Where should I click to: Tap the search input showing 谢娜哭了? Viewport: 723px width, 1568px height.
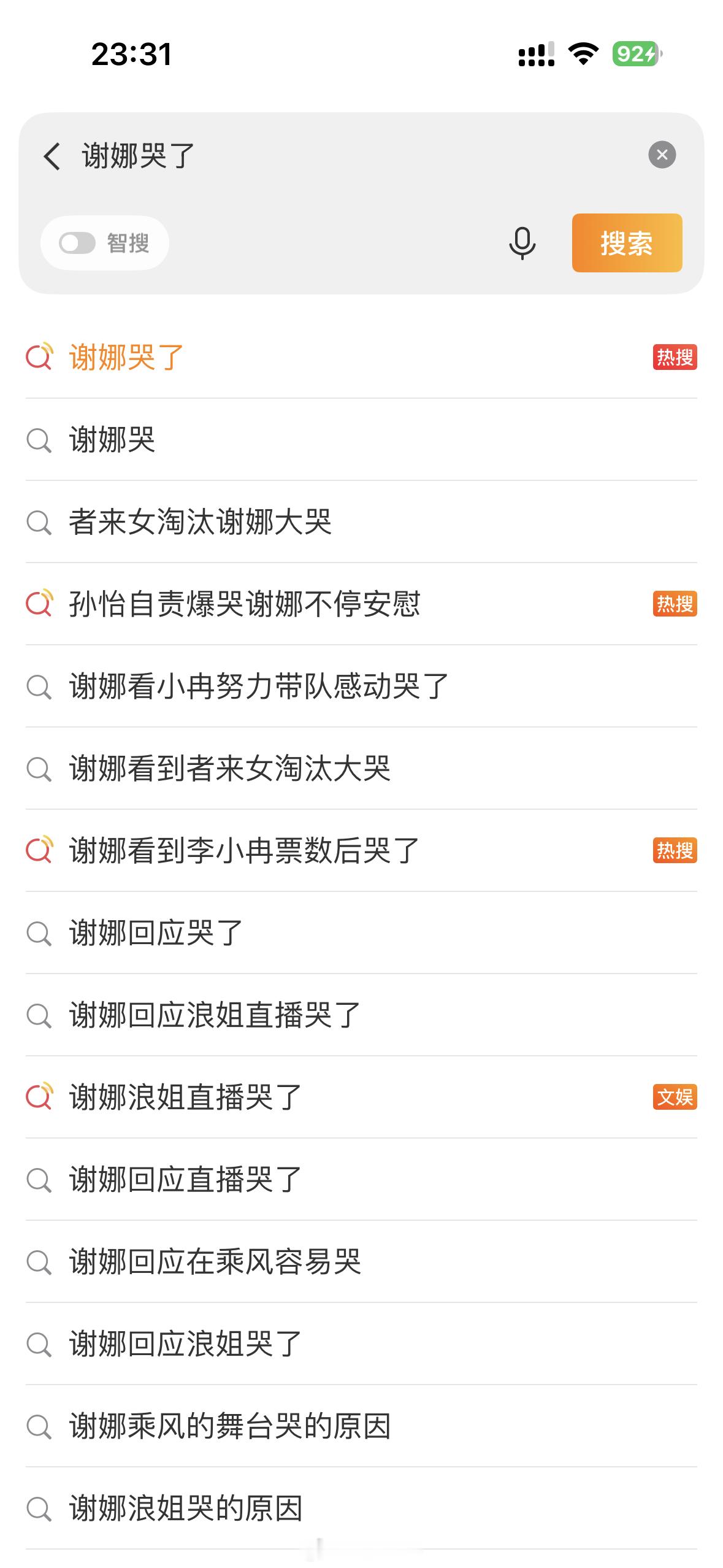[245, 156]
